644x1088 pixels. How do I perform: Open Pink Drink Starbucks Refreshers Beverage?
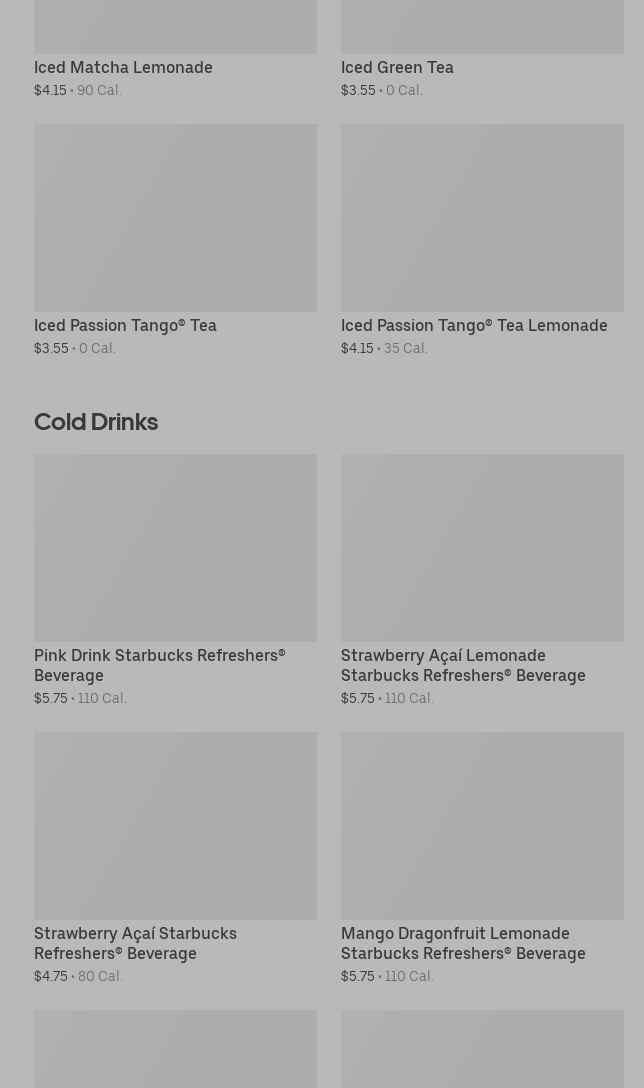175,550
